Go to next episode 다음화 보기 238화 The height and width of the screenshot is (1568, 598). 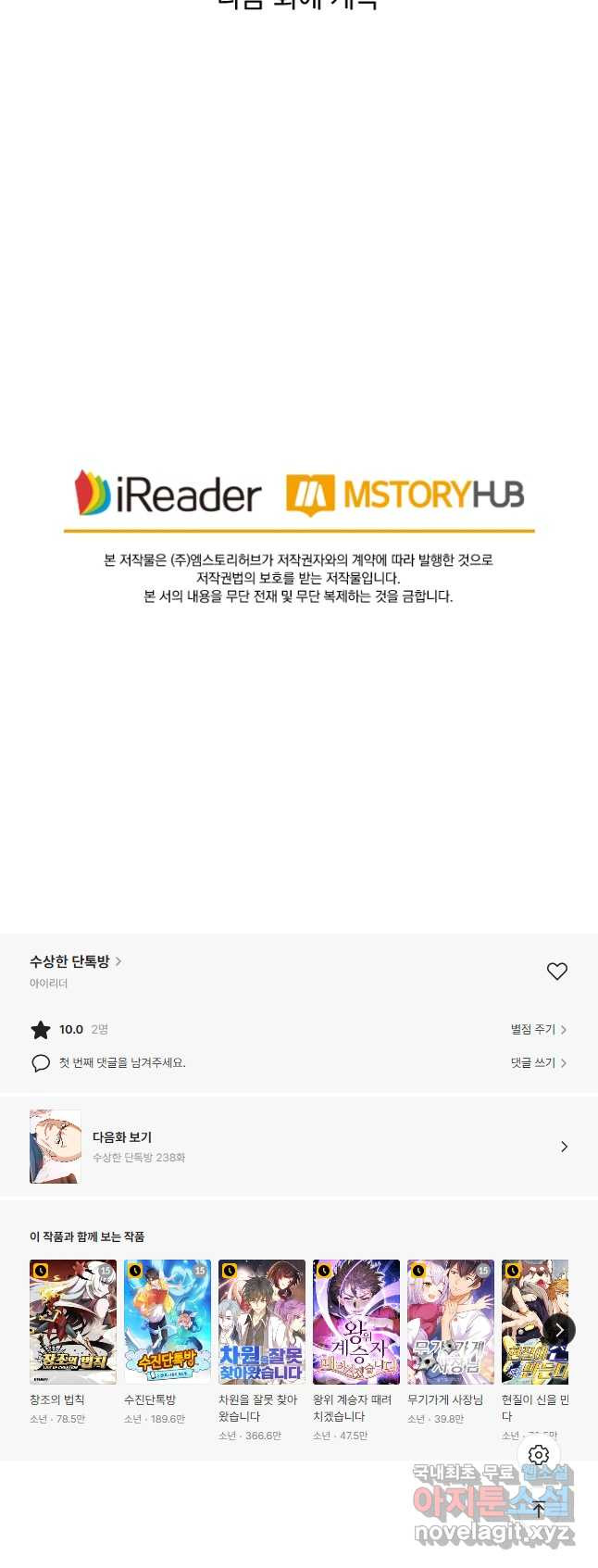click(x=298, y=1147)
